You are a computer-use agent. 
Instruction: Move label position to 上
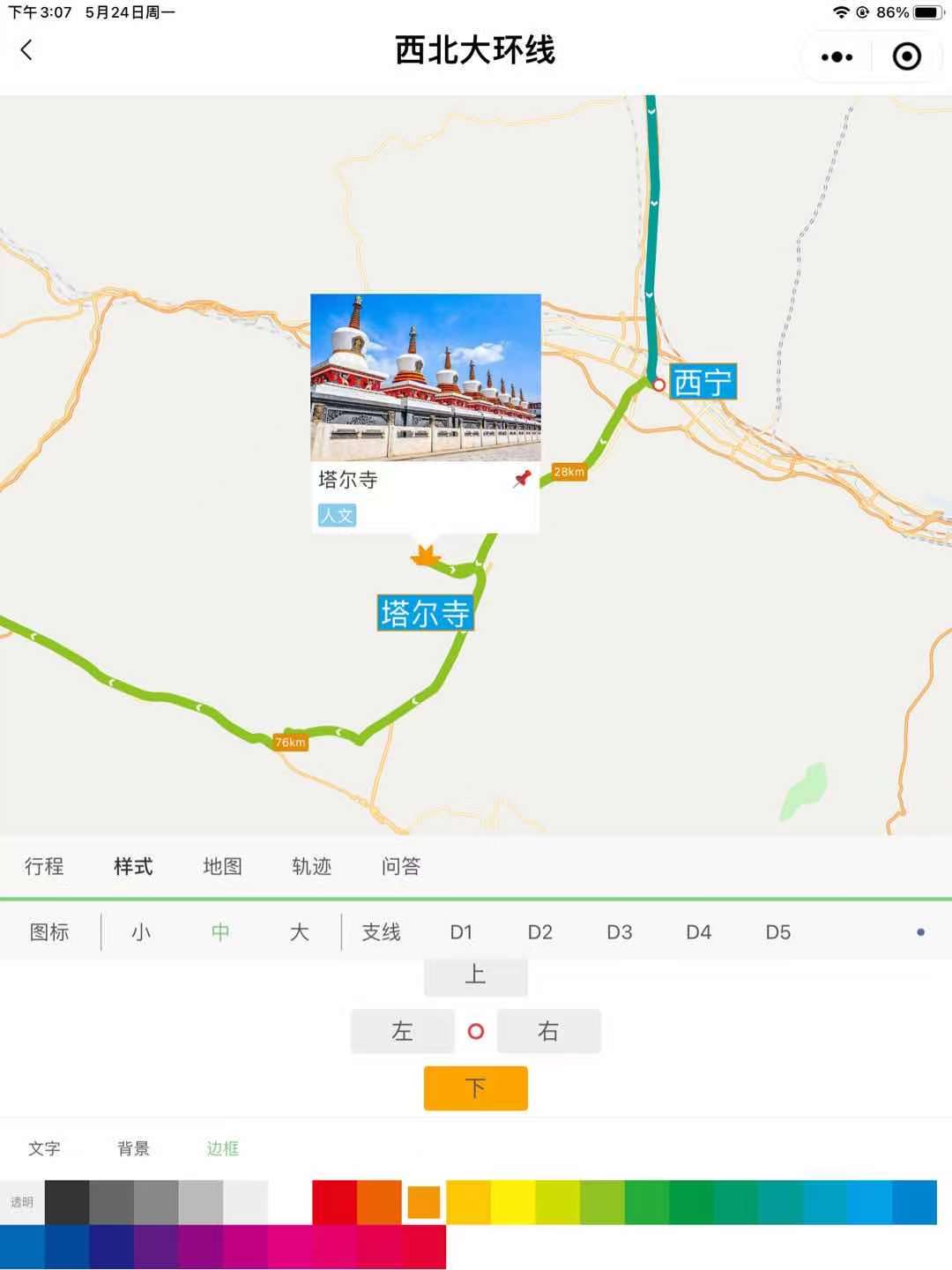475,975
